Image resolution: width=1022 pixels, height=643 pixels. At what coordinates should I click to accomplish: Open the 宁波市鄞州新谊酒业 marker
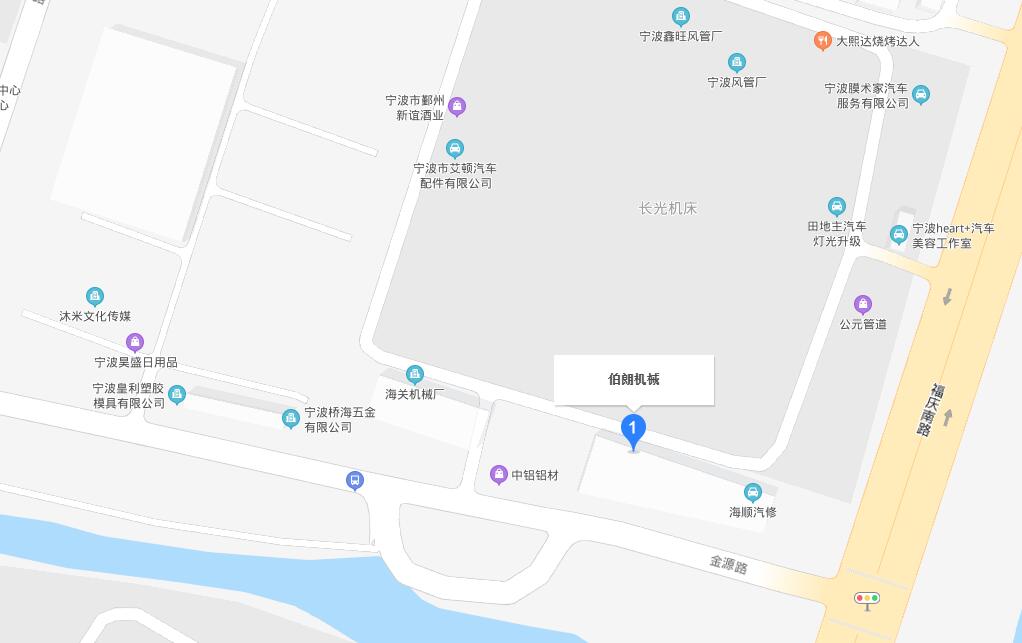click(x=456, y=106)
